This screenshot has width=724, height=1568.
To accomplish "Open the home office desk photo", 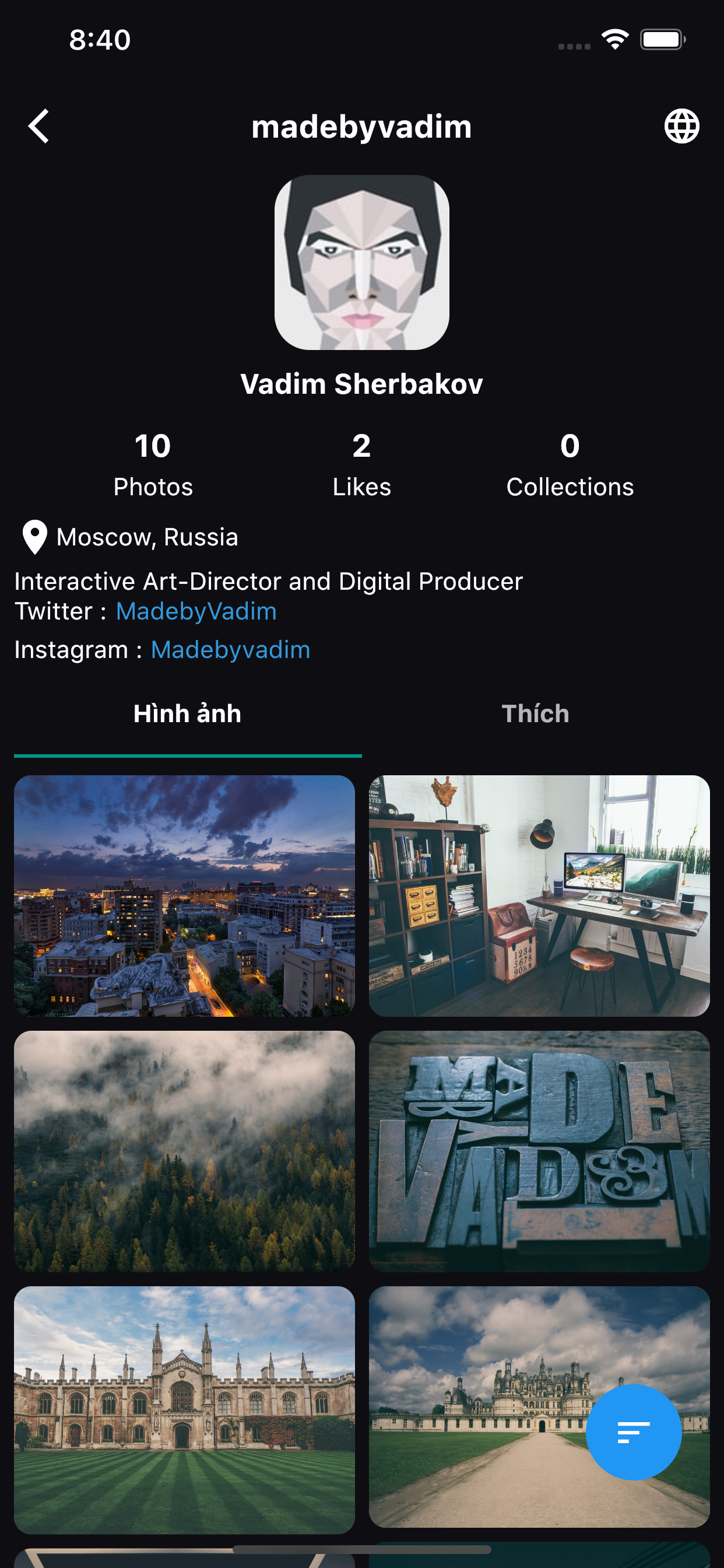I will [x=539, y=895].
